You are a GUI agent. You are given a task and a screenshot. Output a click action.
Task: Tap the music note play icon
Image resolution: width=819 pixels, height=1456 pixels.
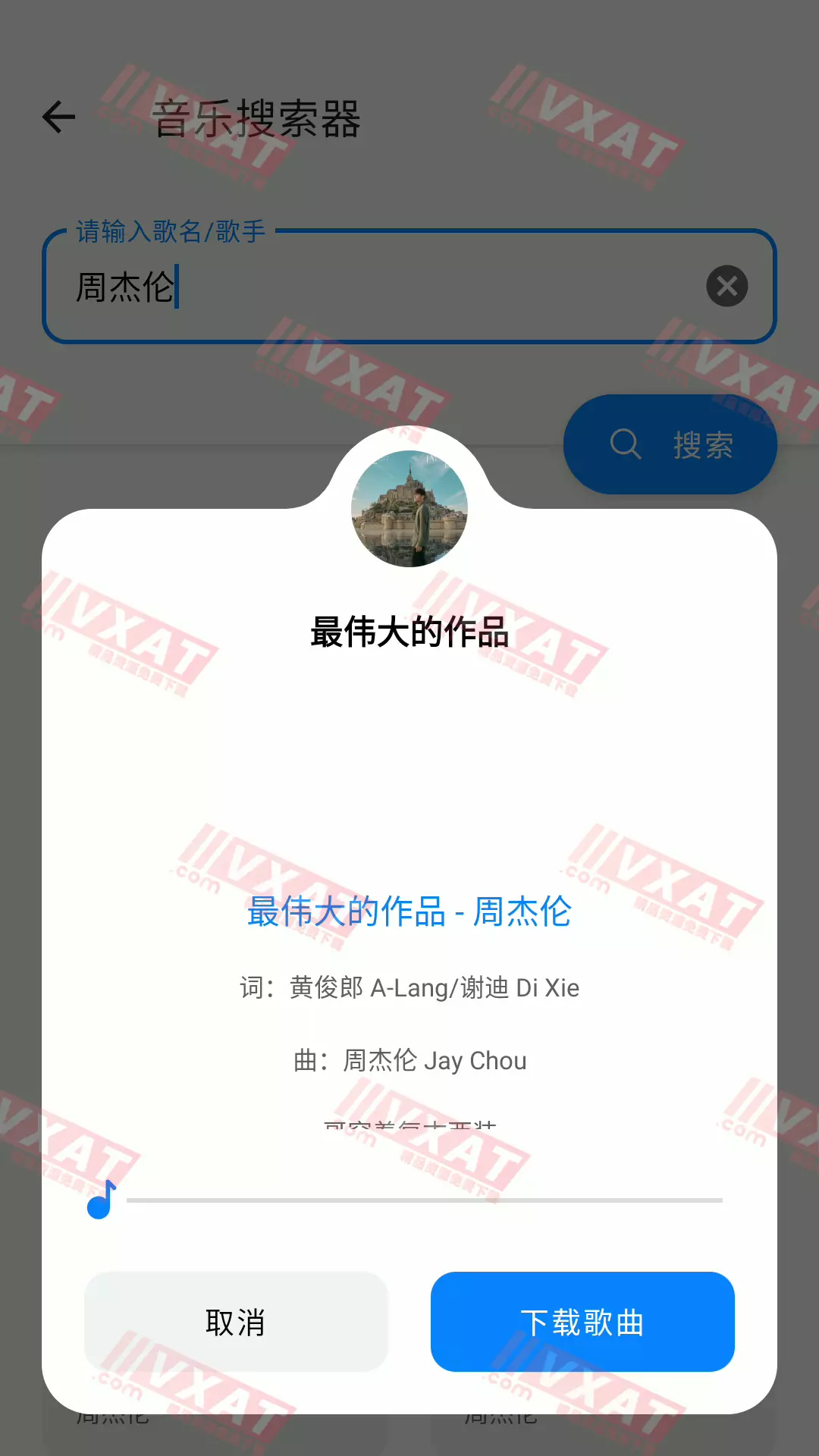pyautogui.click(x=102, y=1200)
